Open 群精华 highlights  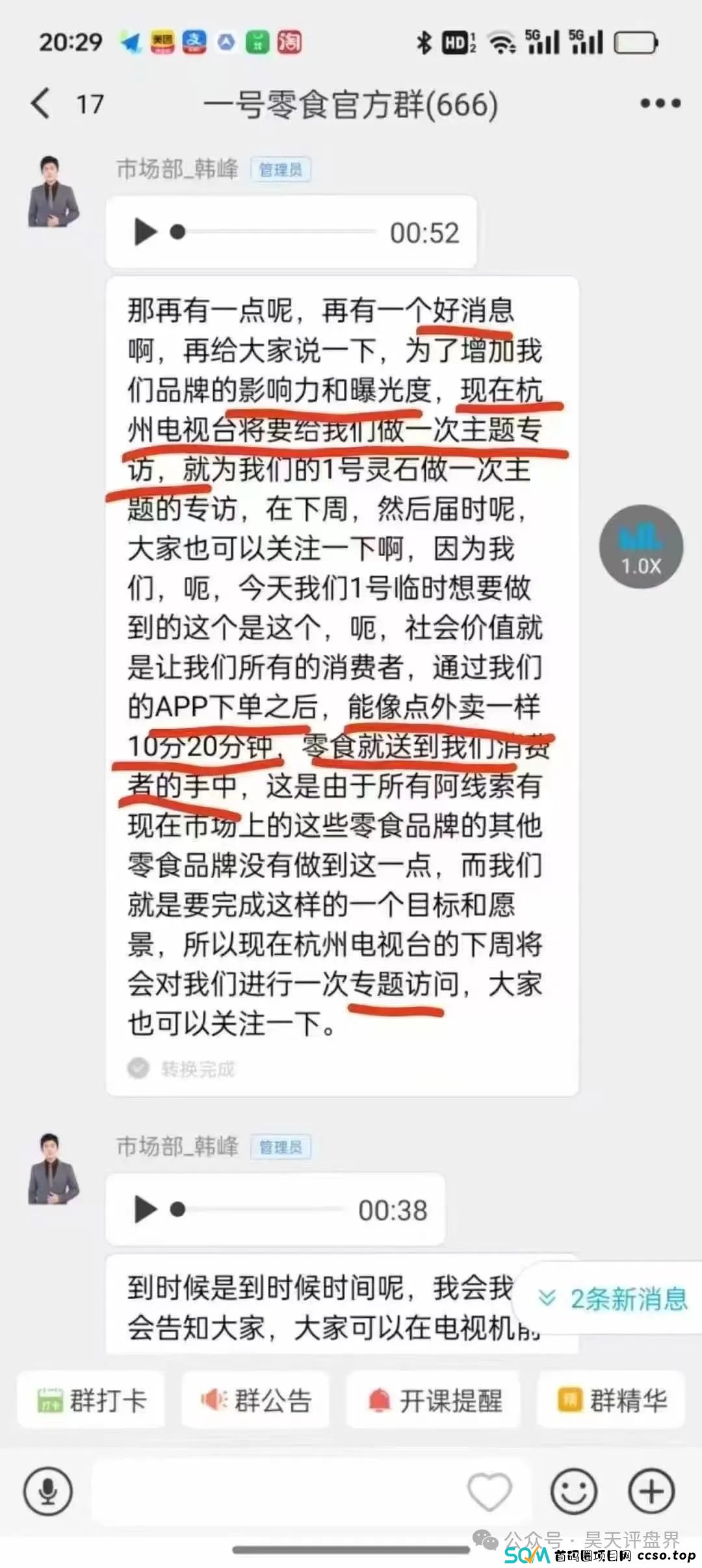click(x=611, y=1400)
